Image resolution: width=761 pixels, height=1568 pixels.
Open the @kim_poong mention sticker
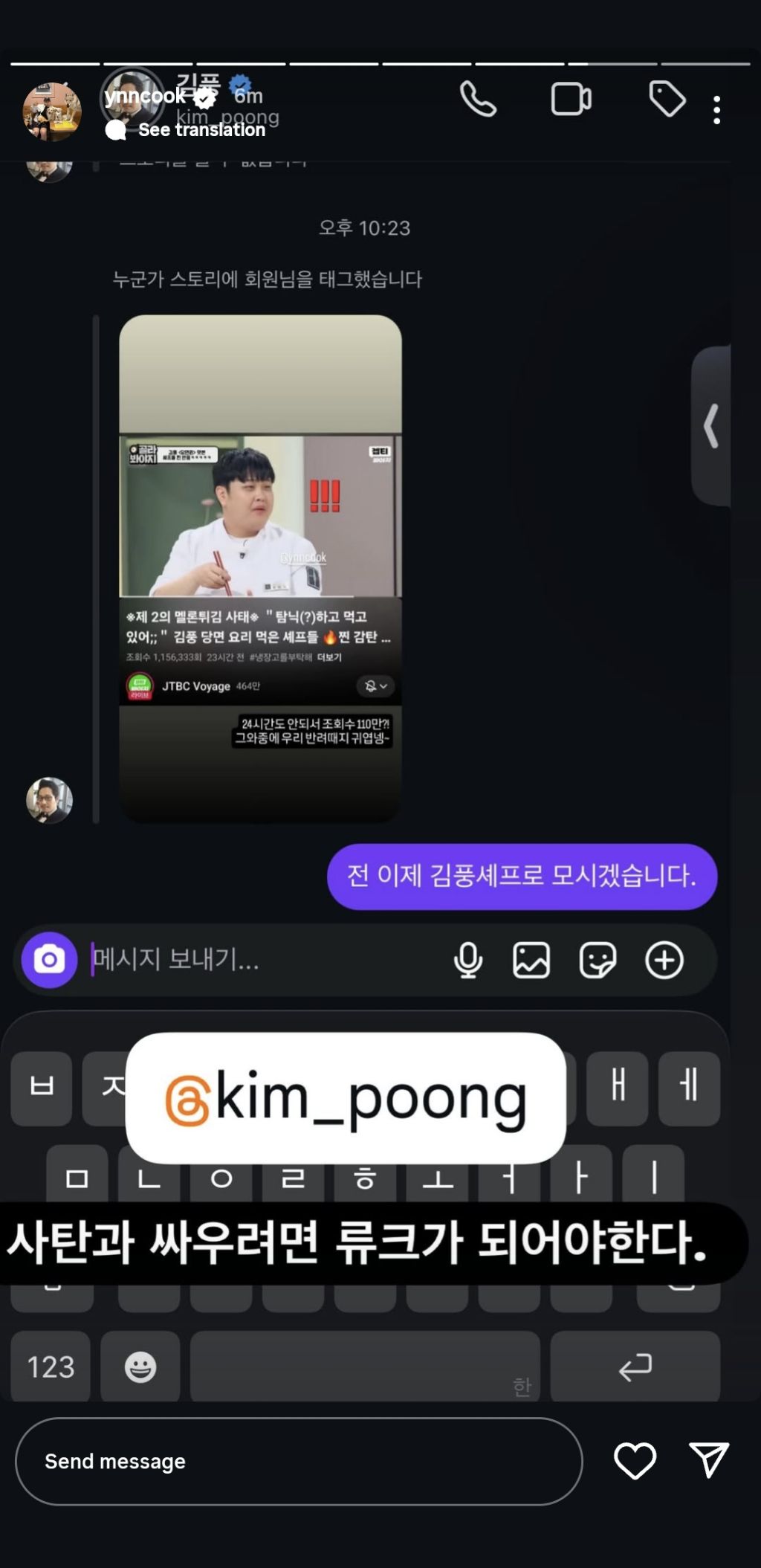(x=346, y=1097)
